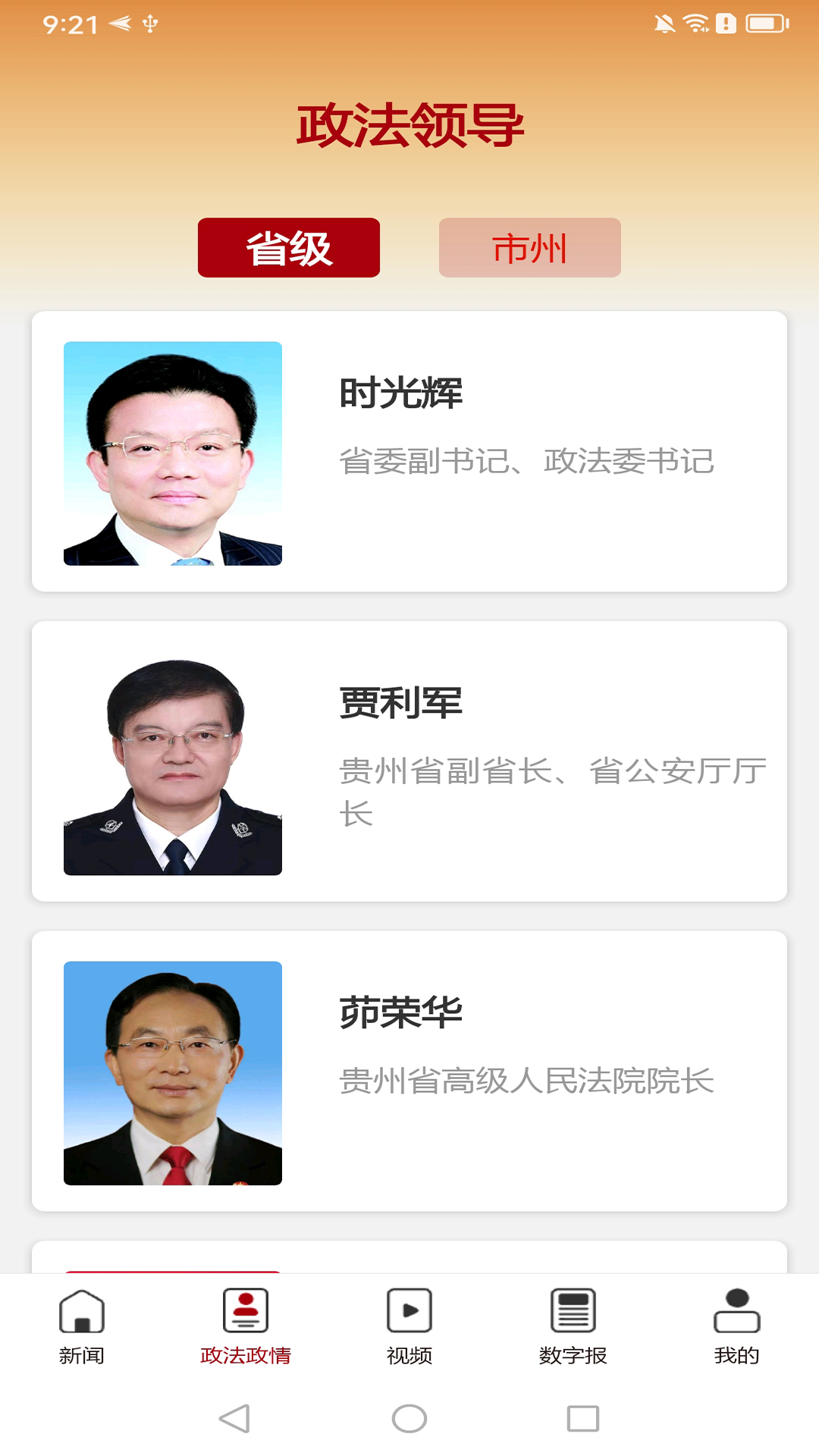Go to the 新闻 tab
Screen dimensions: 819x1456
(x=82, y=1327)
